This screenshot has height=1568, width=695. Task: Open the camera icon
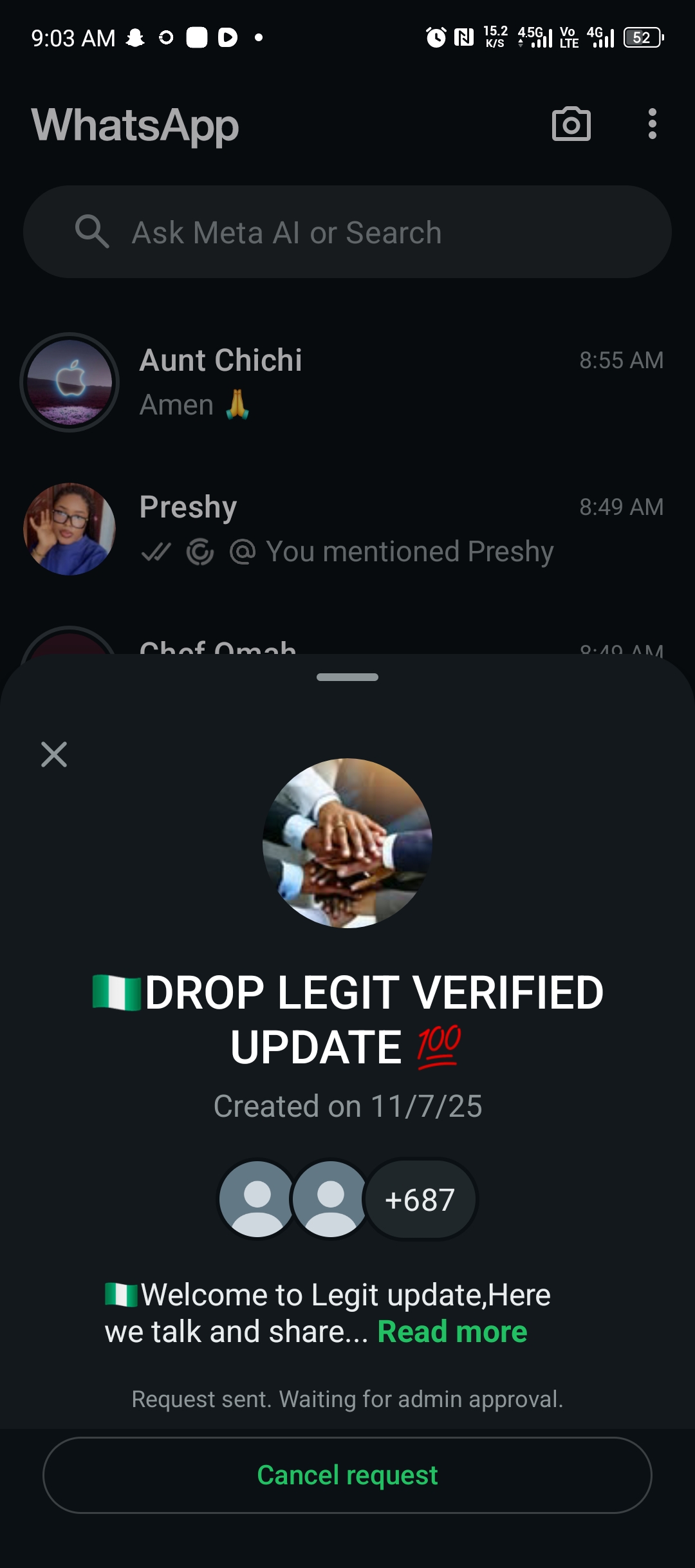coord(571,124)
